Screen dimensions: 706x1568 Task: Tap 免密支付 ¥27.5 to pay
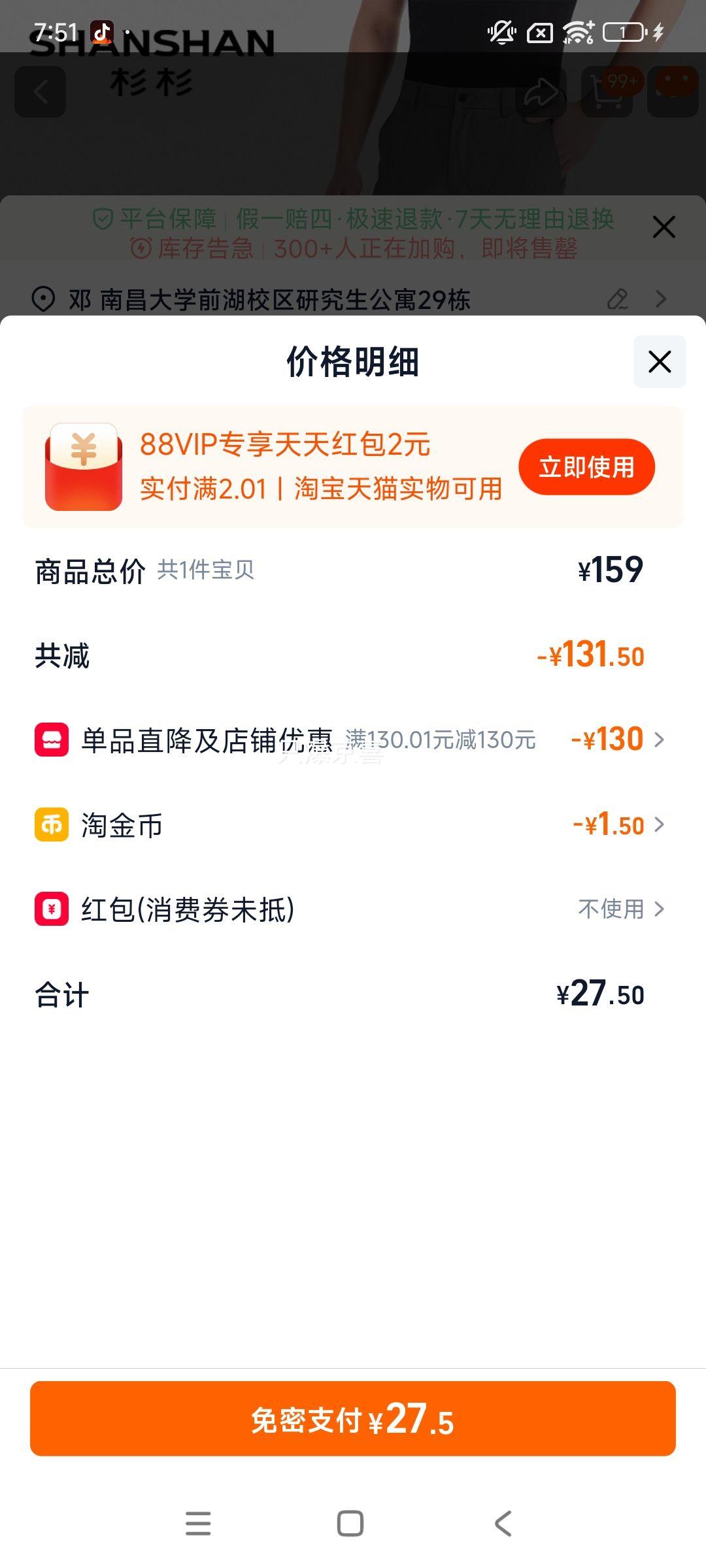click(x=353, y=1419)
